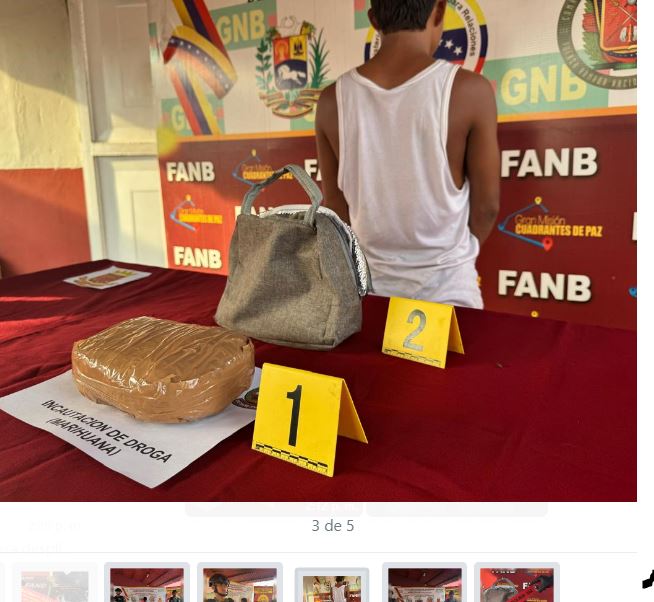Select the thumbnail showing the helmeted officer

[x=239, y=583]
